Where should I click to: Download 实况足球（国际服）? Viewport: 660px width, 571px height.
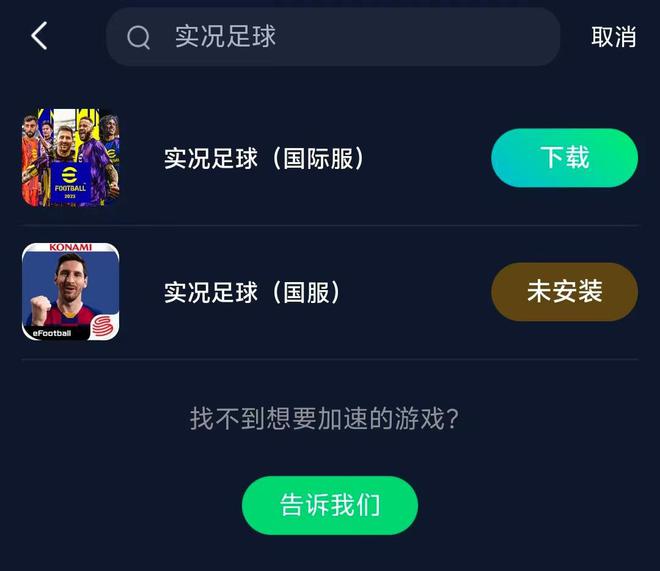click(x=564, y=158)
